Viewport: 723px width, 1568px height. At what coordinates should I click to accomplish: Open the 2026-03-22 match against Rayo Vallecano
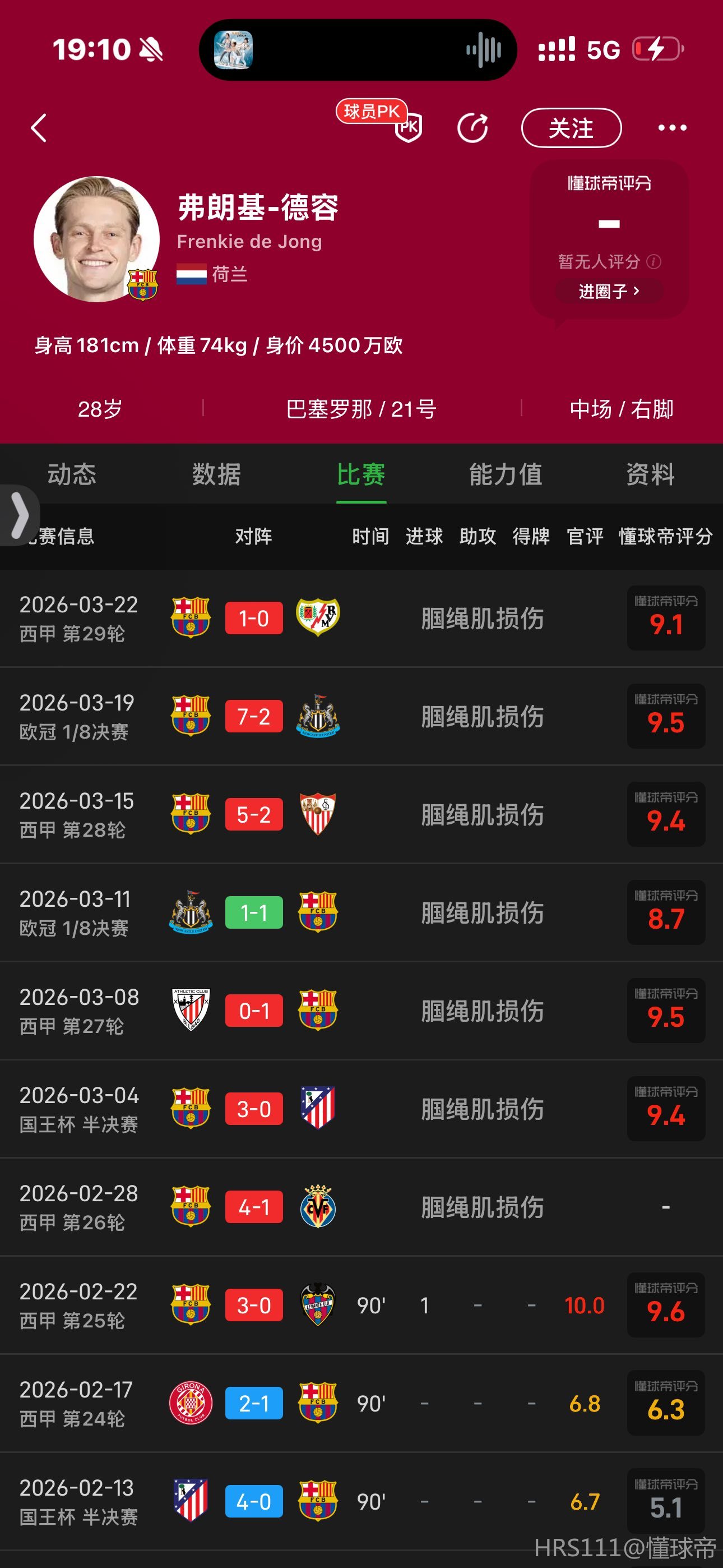[361, 618]
